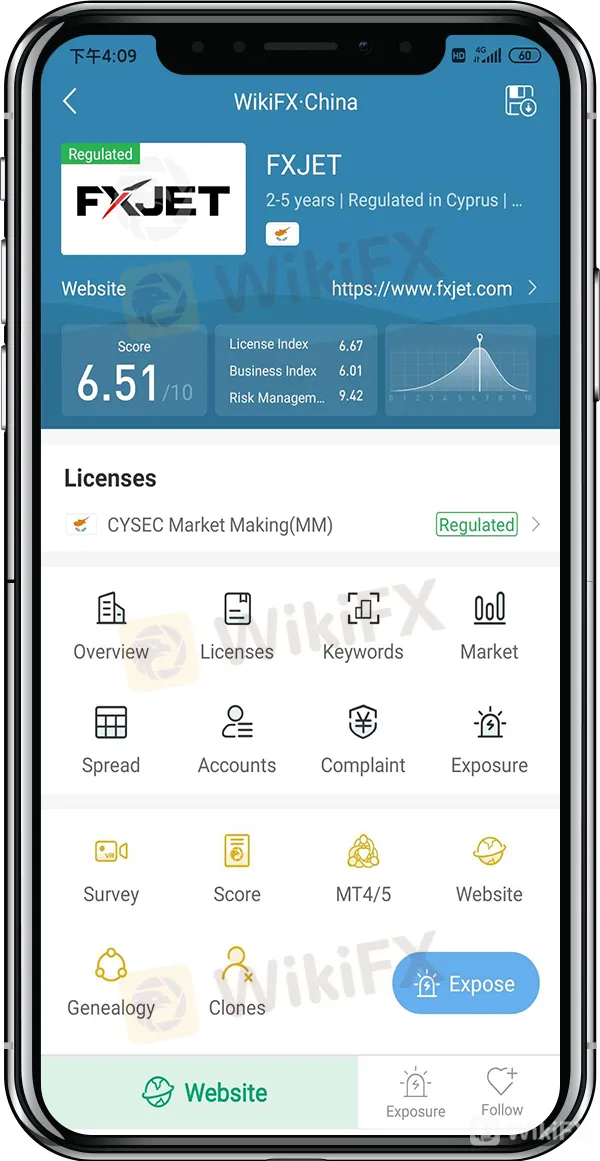This screenshot has height=1161, width=600.
Task: Open the Market section
Action: click(x=489, y=626)
